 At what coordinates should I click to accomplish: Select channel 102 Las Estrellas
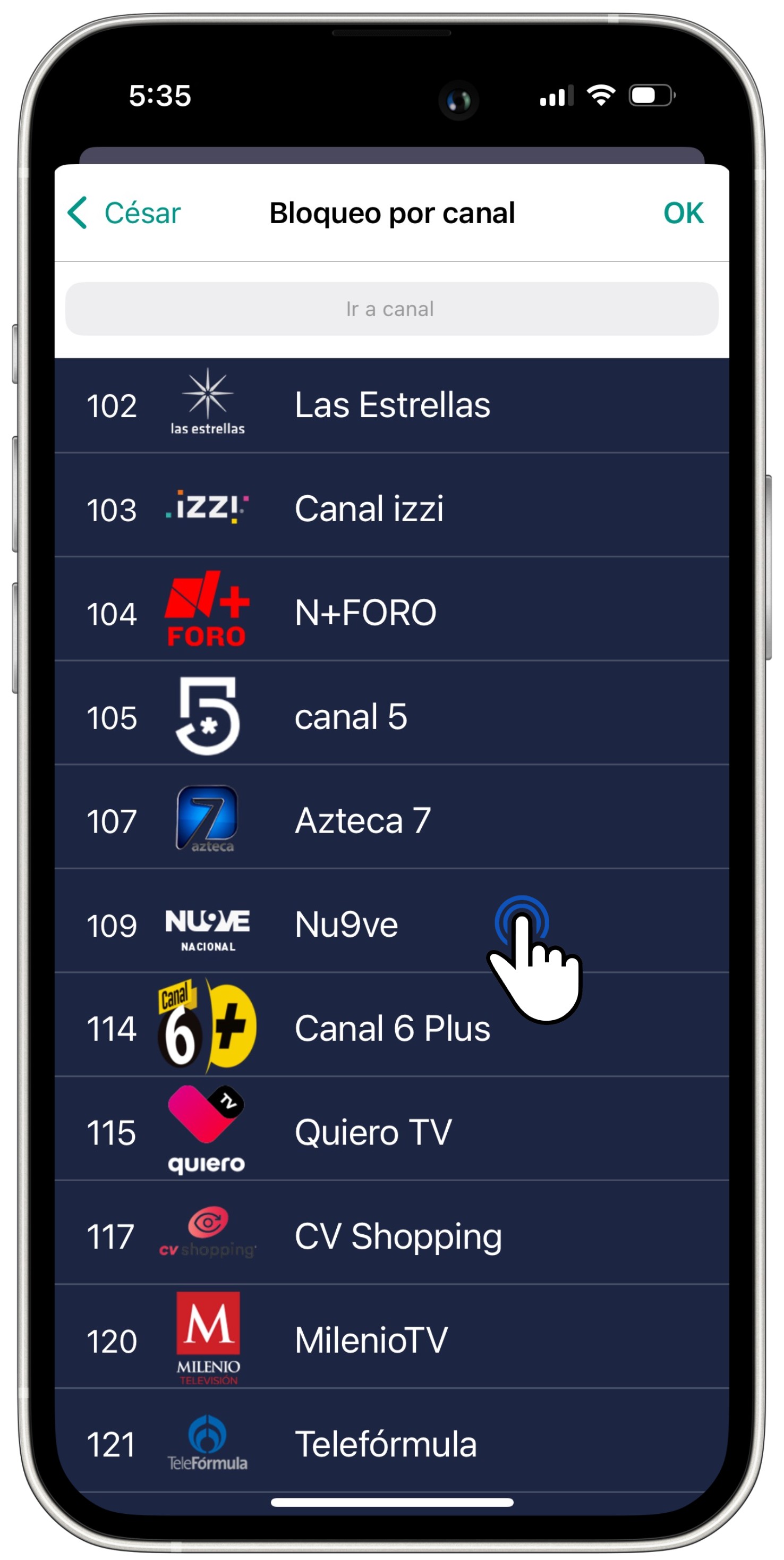pos(391,405)
